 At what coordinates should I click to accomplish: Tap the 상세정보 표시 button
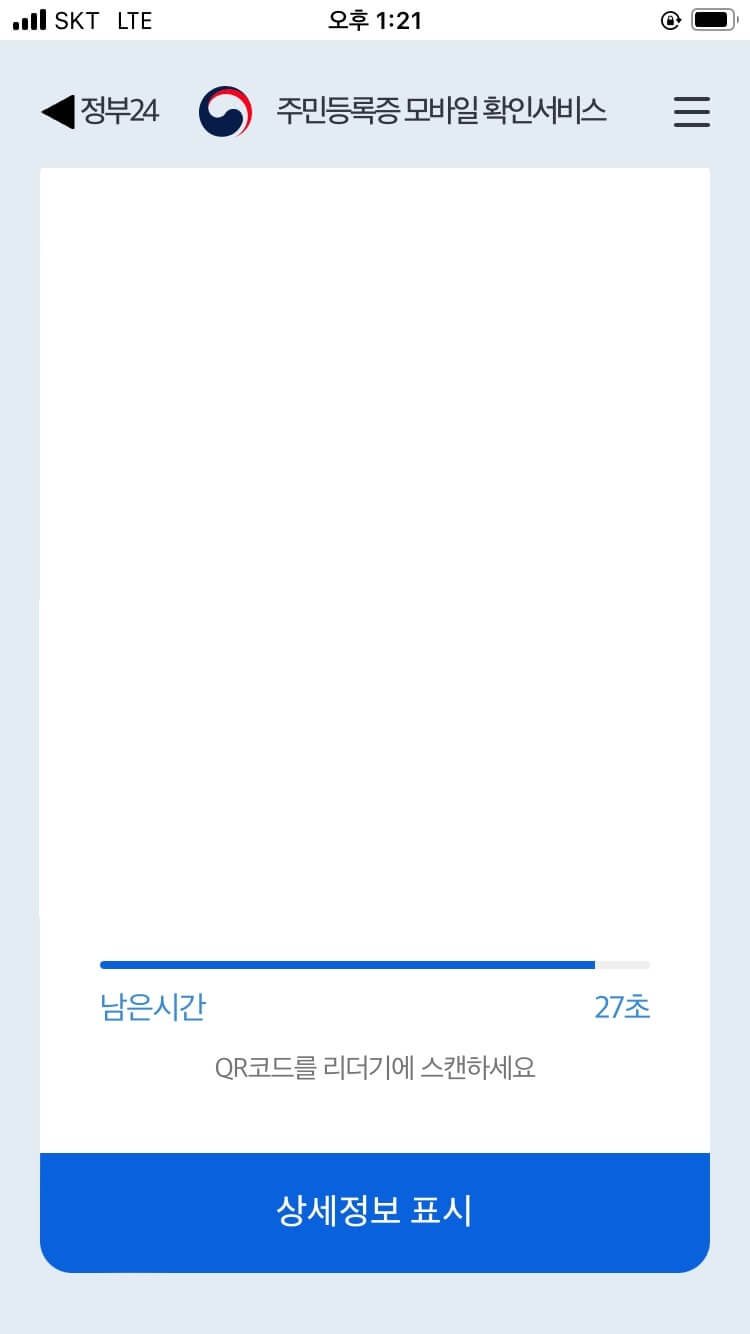pyautogui.click(x=375, y=1210)
